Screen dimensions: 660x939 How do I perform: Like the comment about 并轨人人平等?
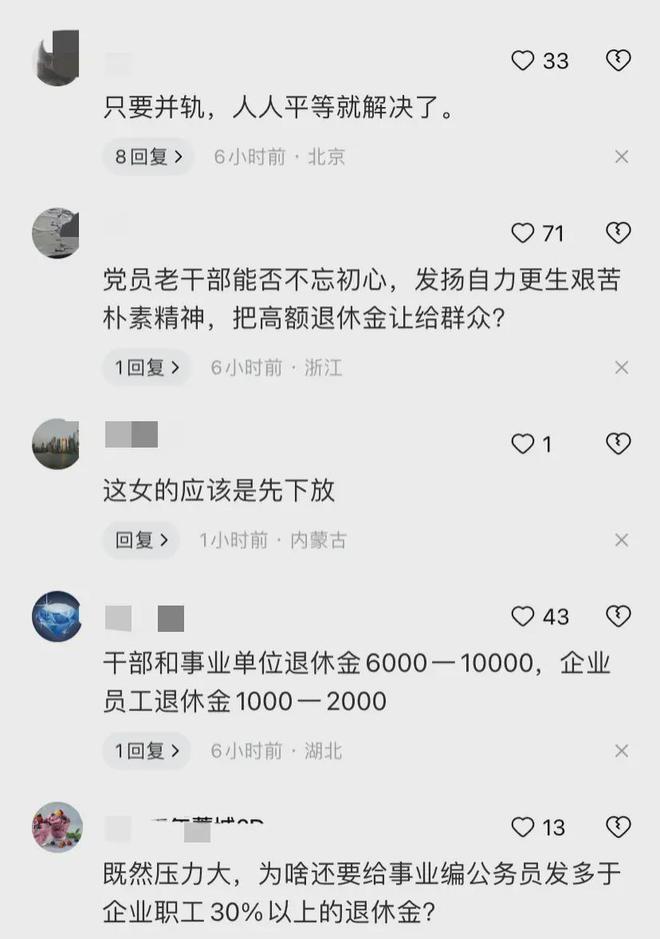pyautogui.click(x=523, y=61)
